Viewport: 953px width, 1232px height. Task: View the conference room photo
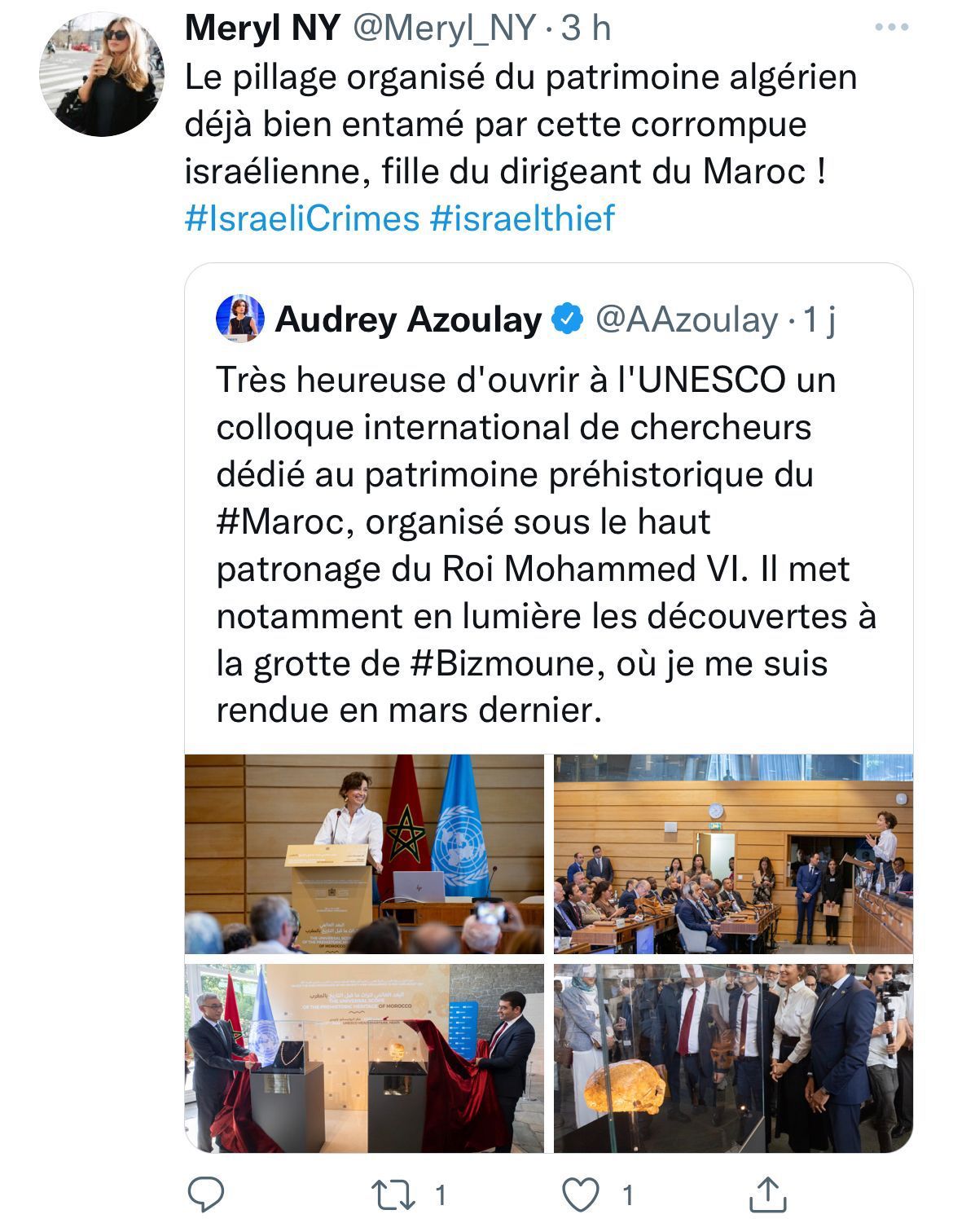point(733,853)
